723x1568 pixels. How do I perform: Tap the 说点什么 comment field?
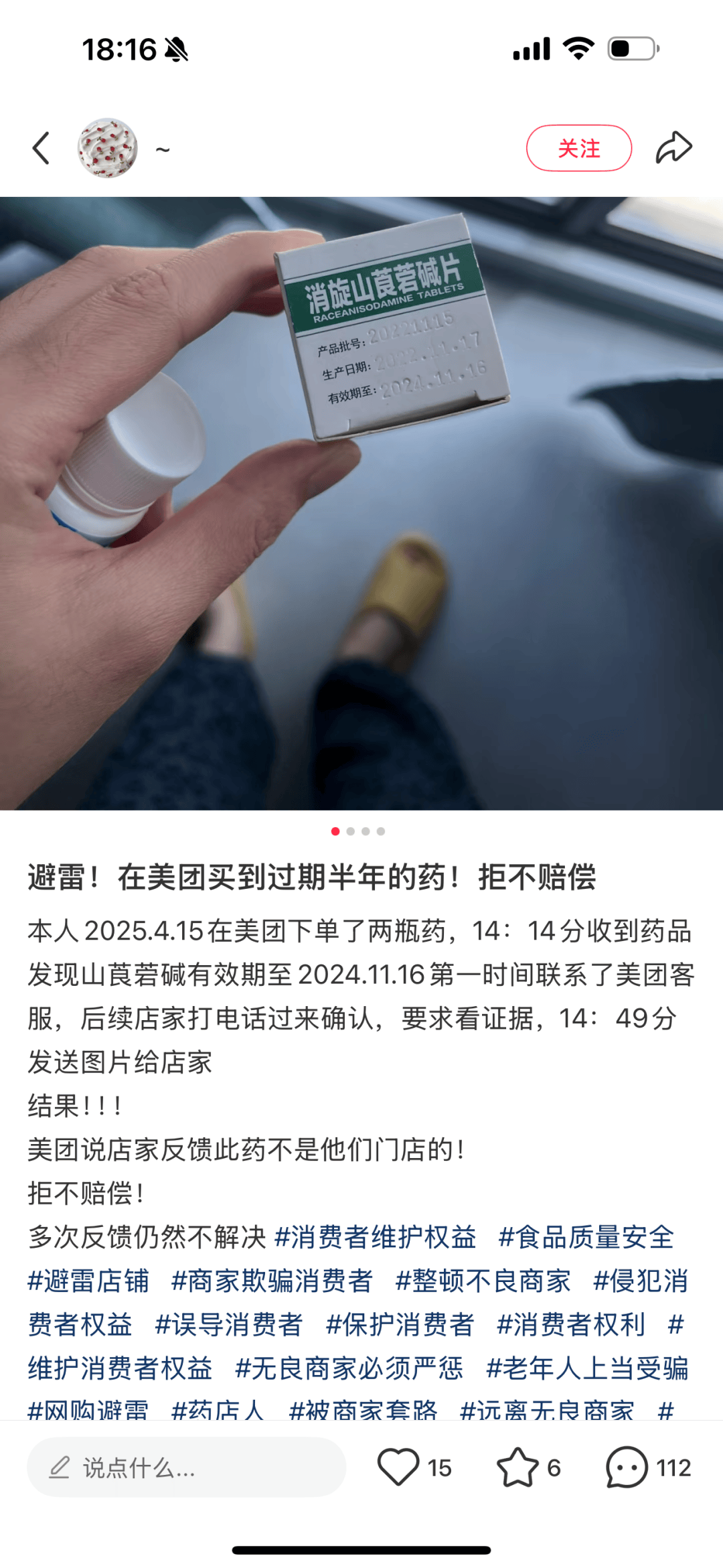pos(186,1468)
